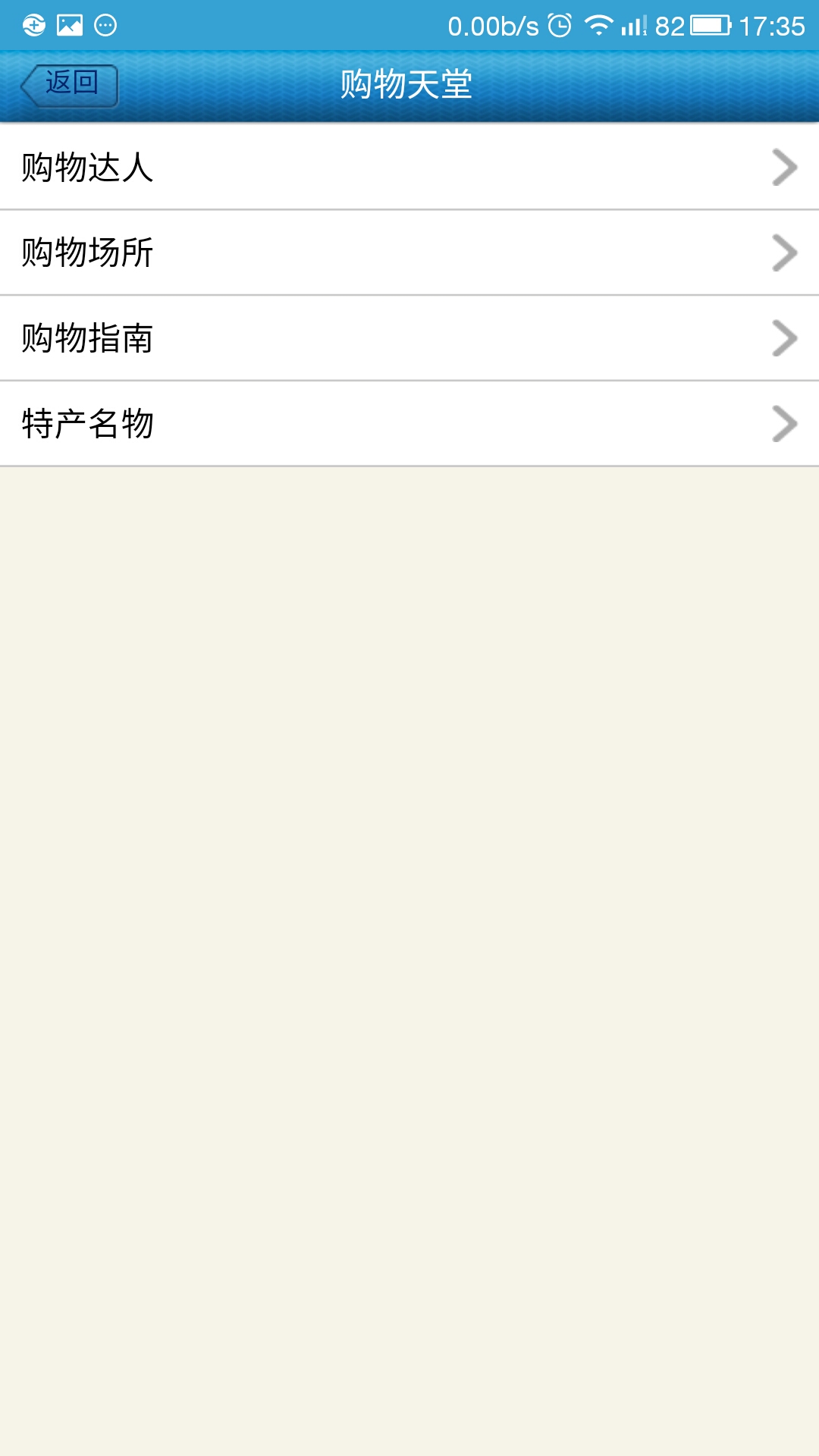Tap the 返回 back button
This screenshot has height=1456, width=819.
coord(68,85)
